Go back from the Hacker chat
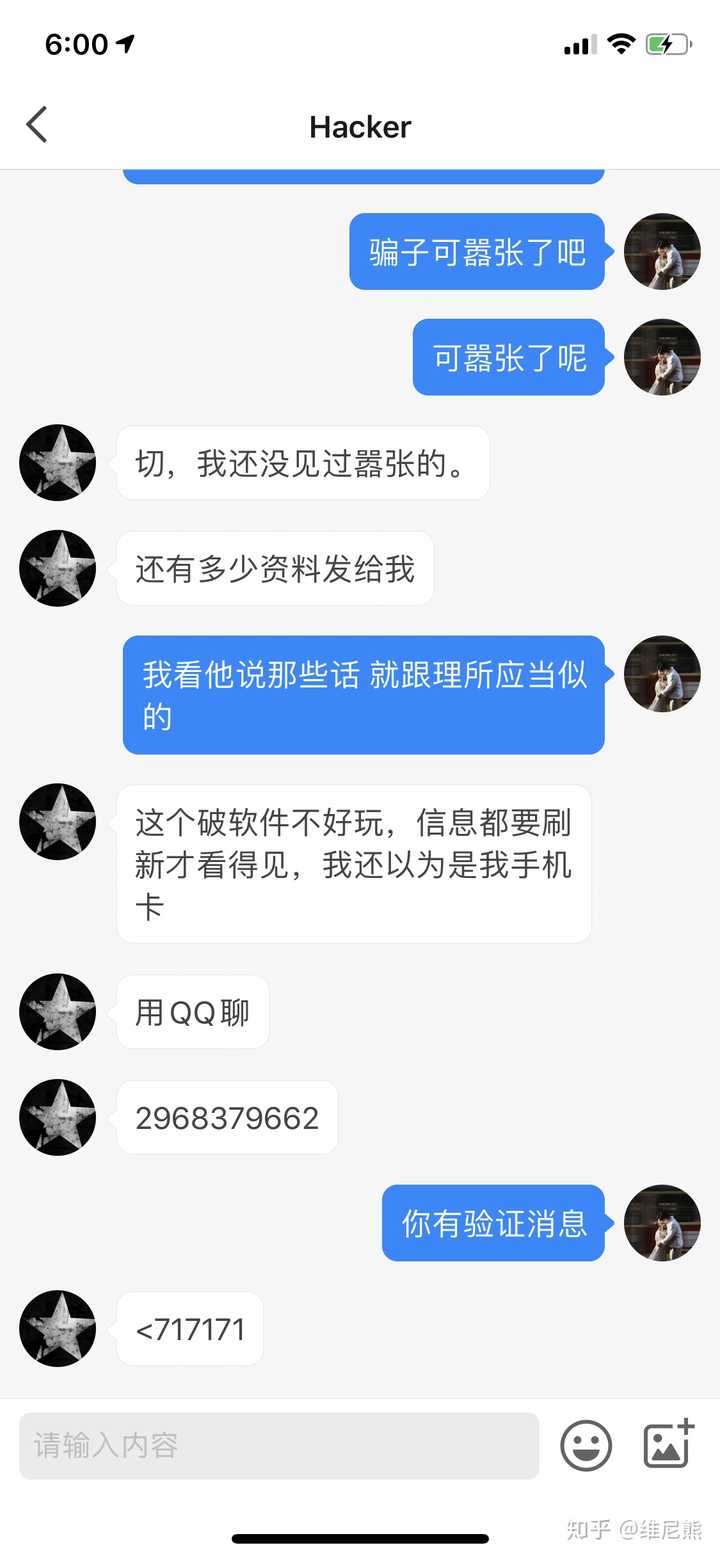 click(x=37, y=126)
